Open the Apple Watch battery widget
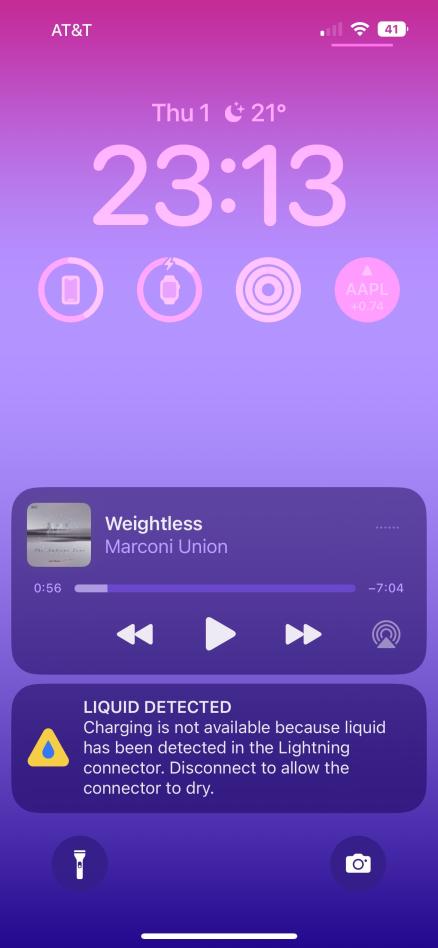The height and width of the screenshot is (948, 438). tap(169, 290)
